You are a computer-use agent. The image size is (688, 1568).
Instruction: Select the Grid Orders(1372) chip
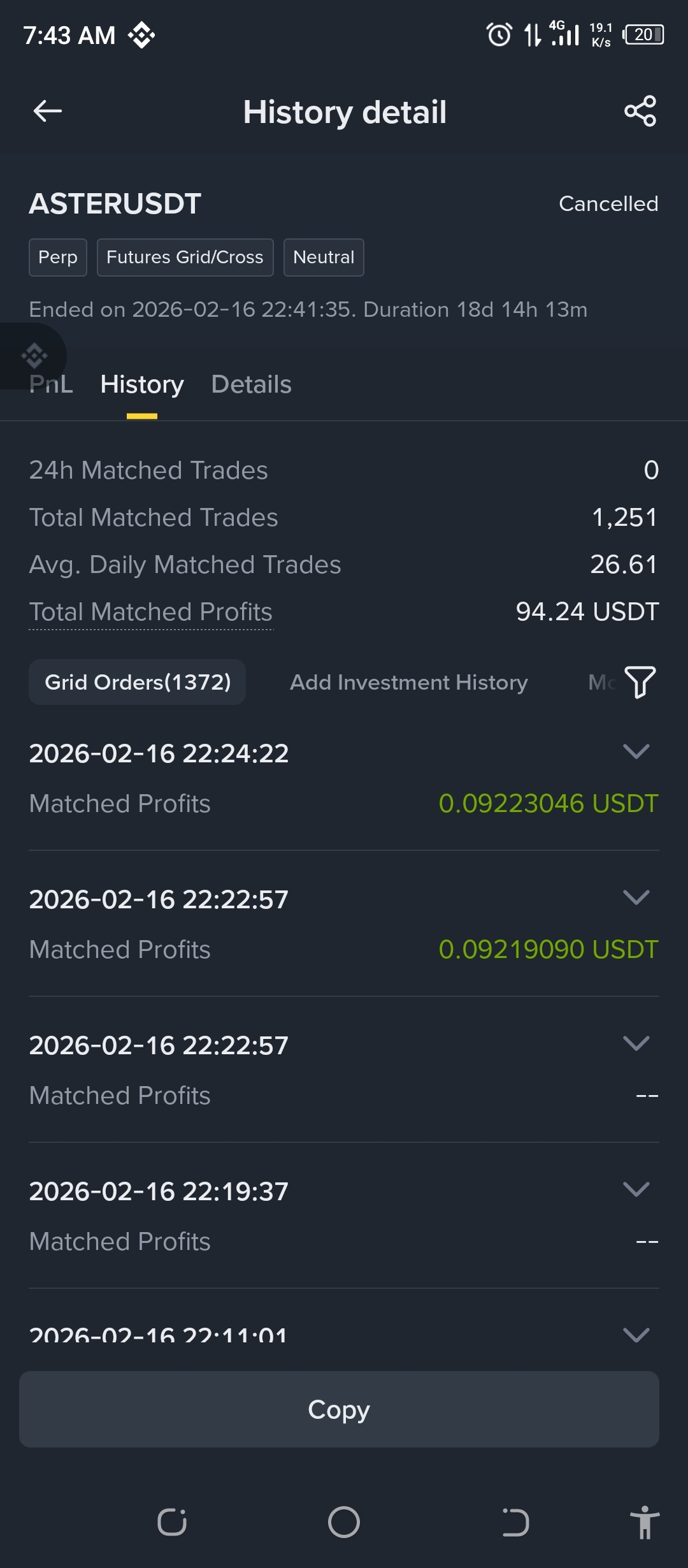pyautogui.click(x=138, y=682)
